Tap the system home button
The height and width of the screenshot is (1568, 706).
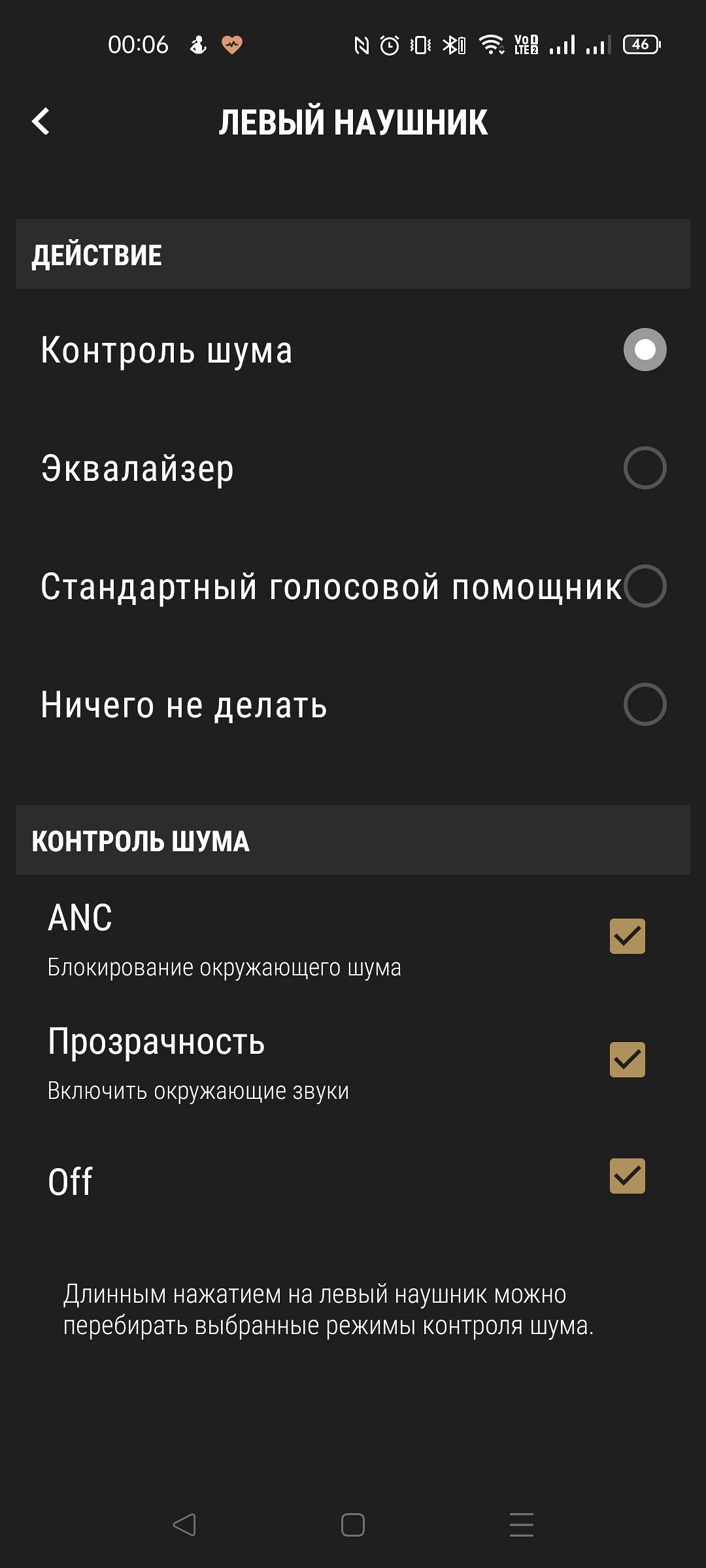353,1525
